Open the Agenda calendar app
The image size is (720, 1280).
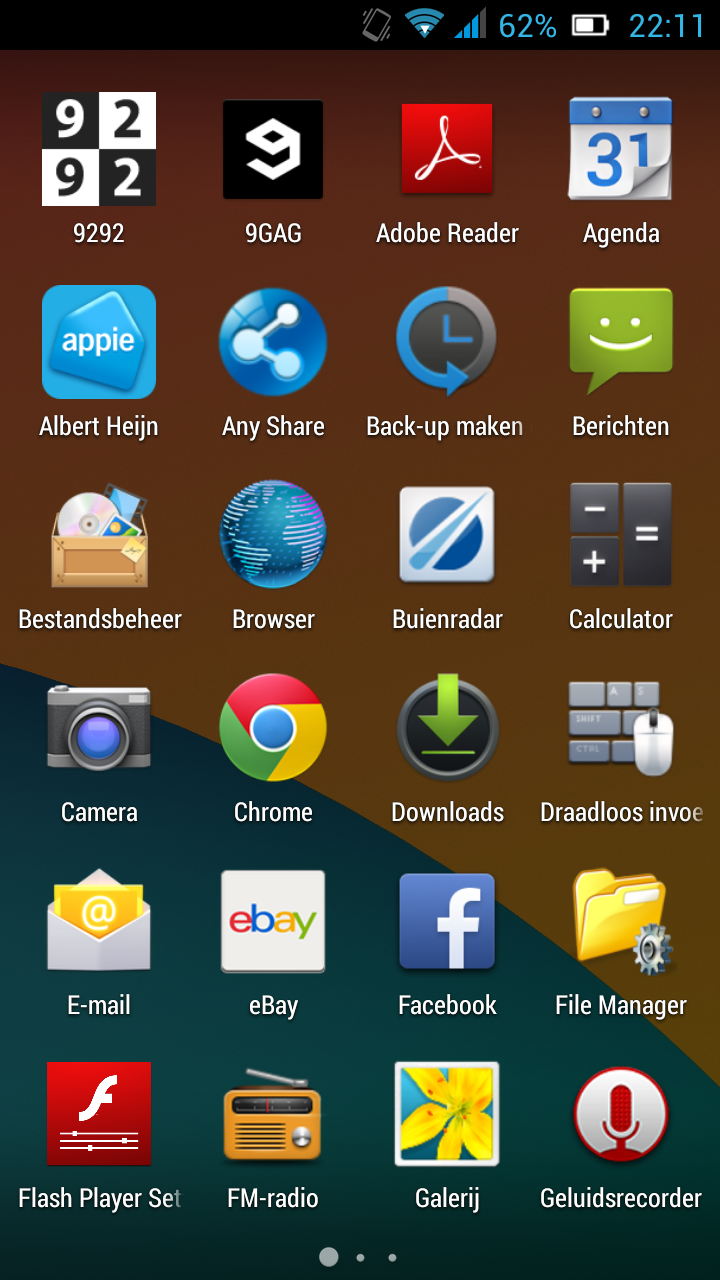[621, 149]
